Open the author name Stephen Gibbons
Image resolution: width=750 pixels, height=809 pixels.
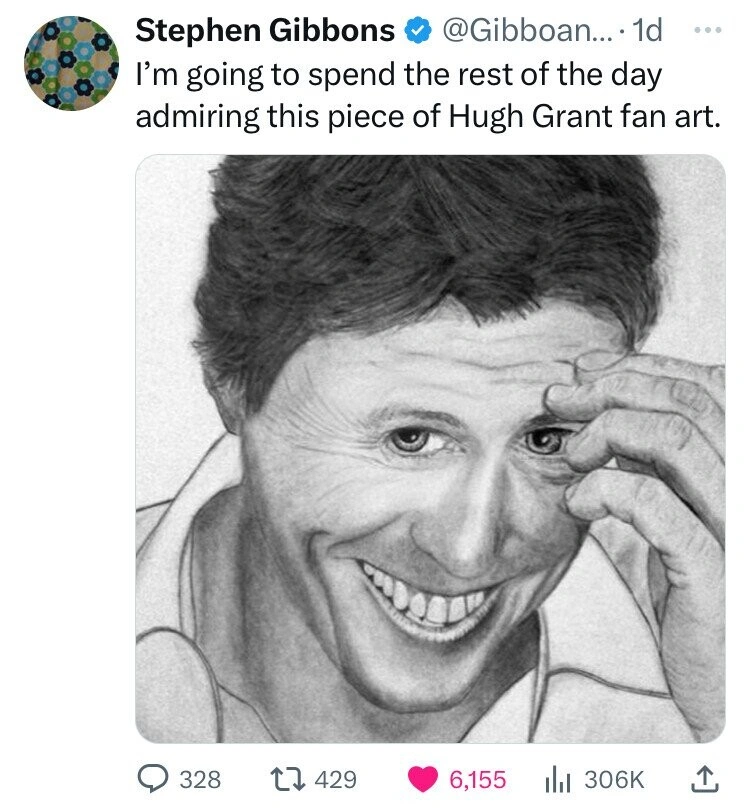[x=265, y=31]
